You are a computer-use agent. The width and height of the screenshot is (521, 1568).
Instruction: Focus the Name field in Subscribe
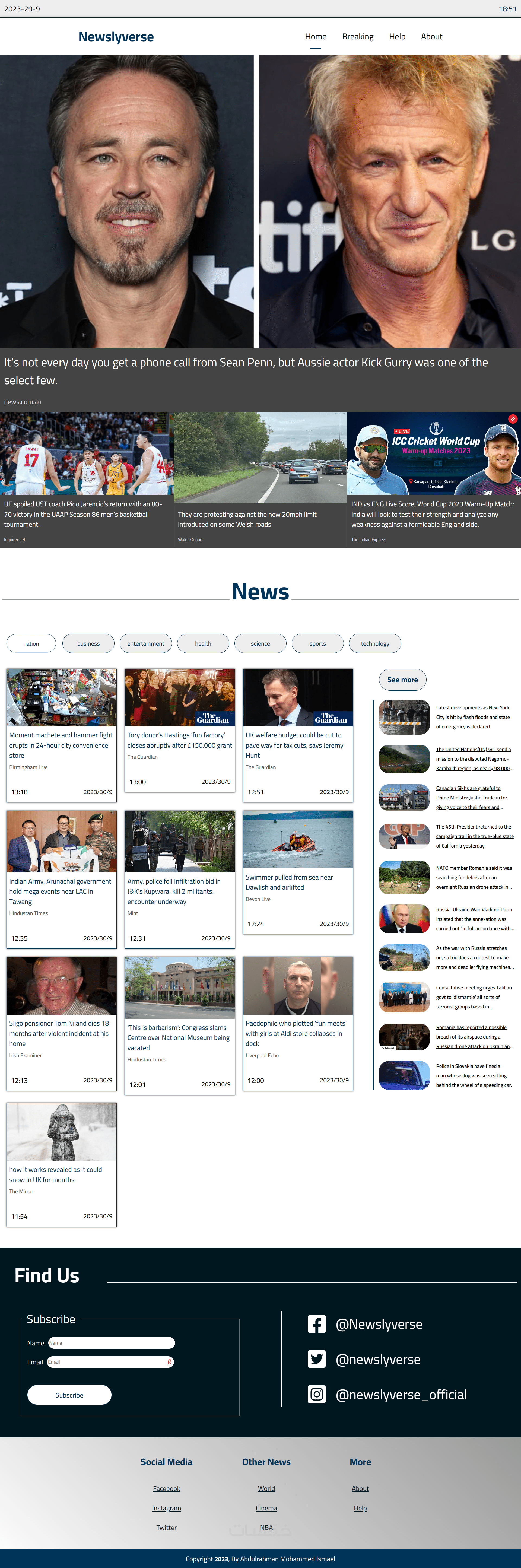click(x=111, y=1342)
